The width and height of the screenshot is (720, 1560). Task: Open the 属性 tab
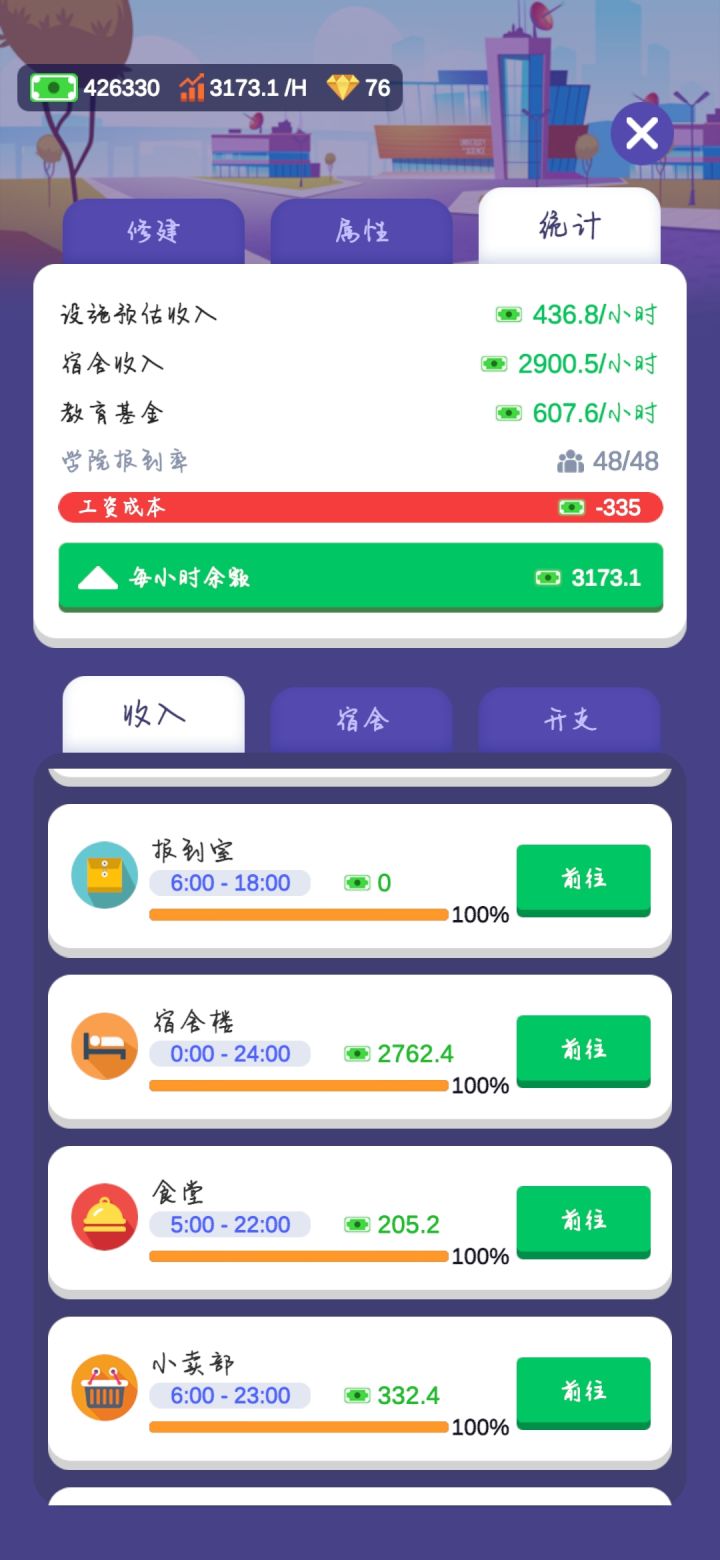(362, 231)
